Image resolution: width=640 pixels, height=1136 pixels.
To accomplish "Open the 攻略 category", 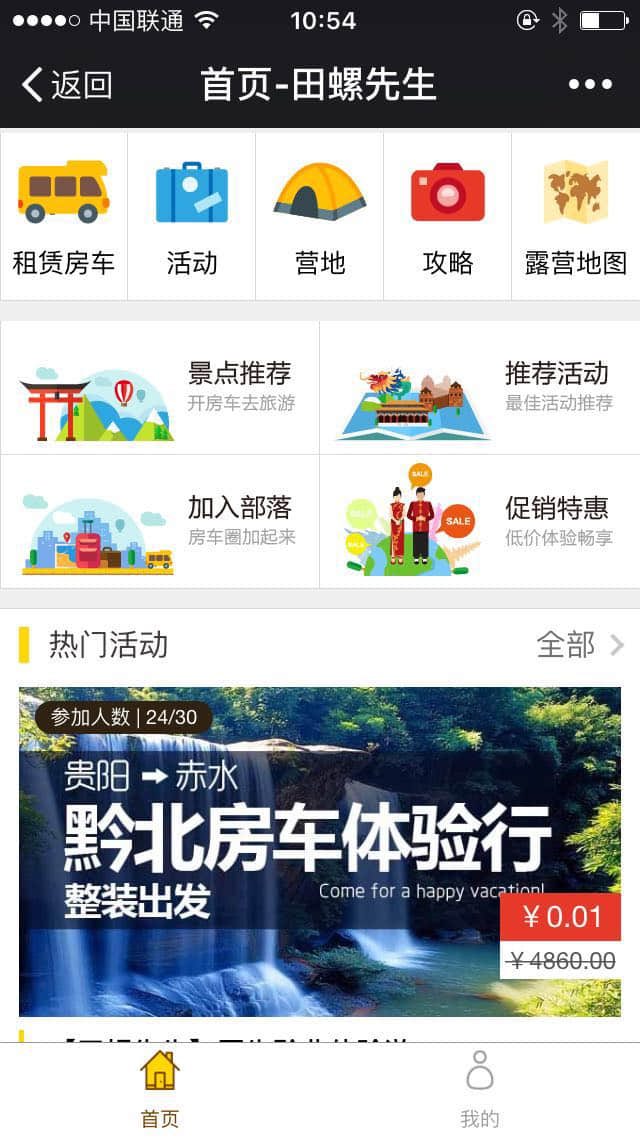I will (x=447, y=216).
